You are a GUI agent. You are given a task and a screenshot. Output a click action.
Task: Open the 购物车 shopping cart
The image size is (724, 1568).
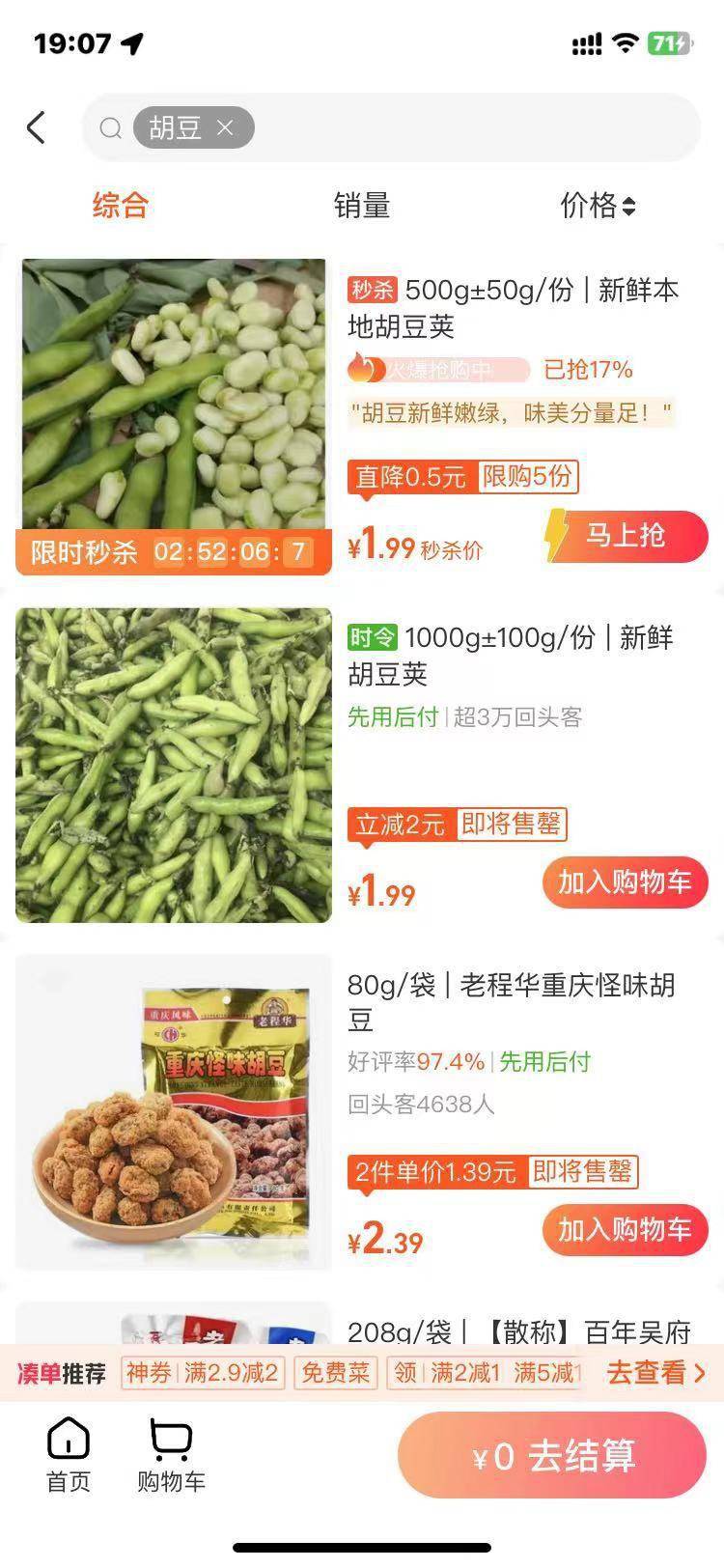[x=171, y=1455]
